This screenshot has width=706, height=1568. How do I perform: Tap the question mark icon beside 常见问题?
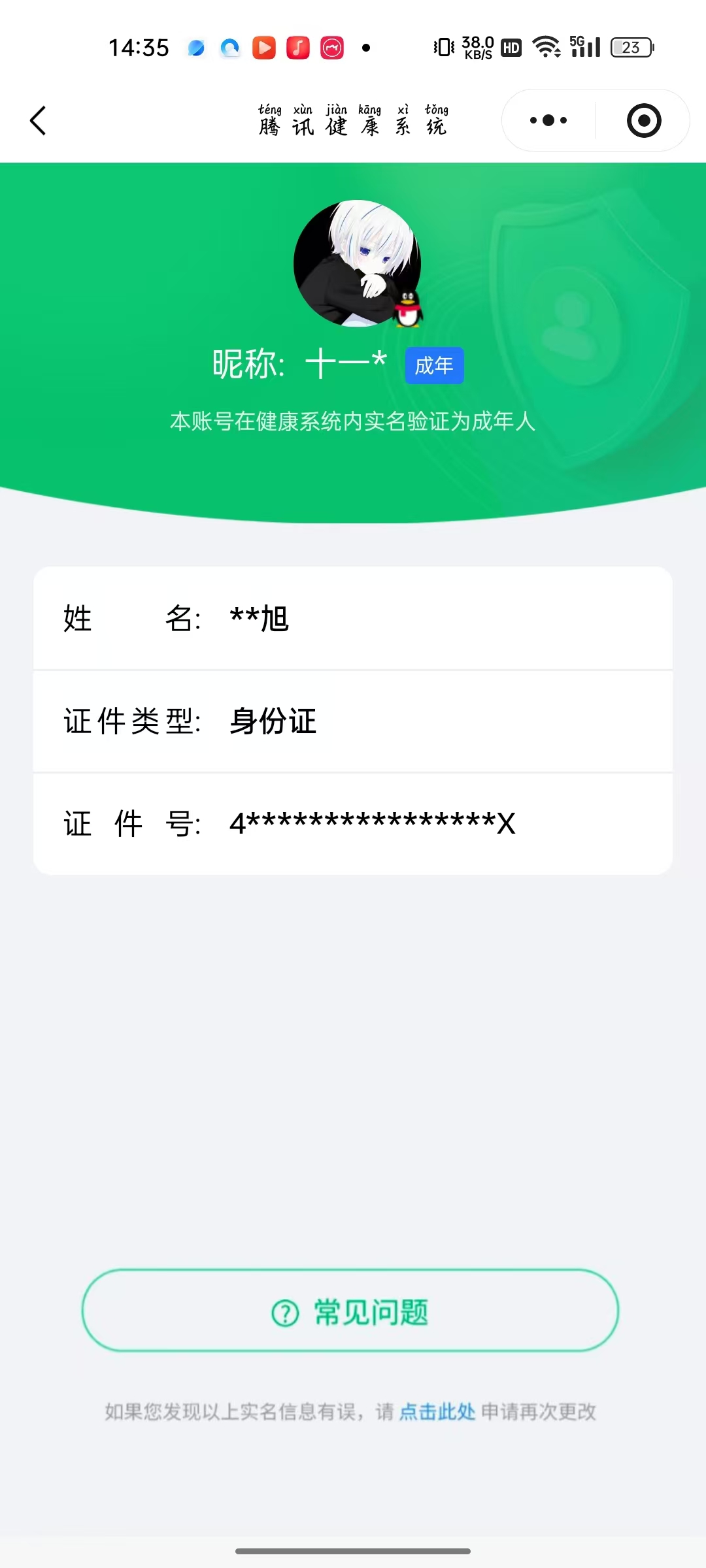coord(286,1312)
